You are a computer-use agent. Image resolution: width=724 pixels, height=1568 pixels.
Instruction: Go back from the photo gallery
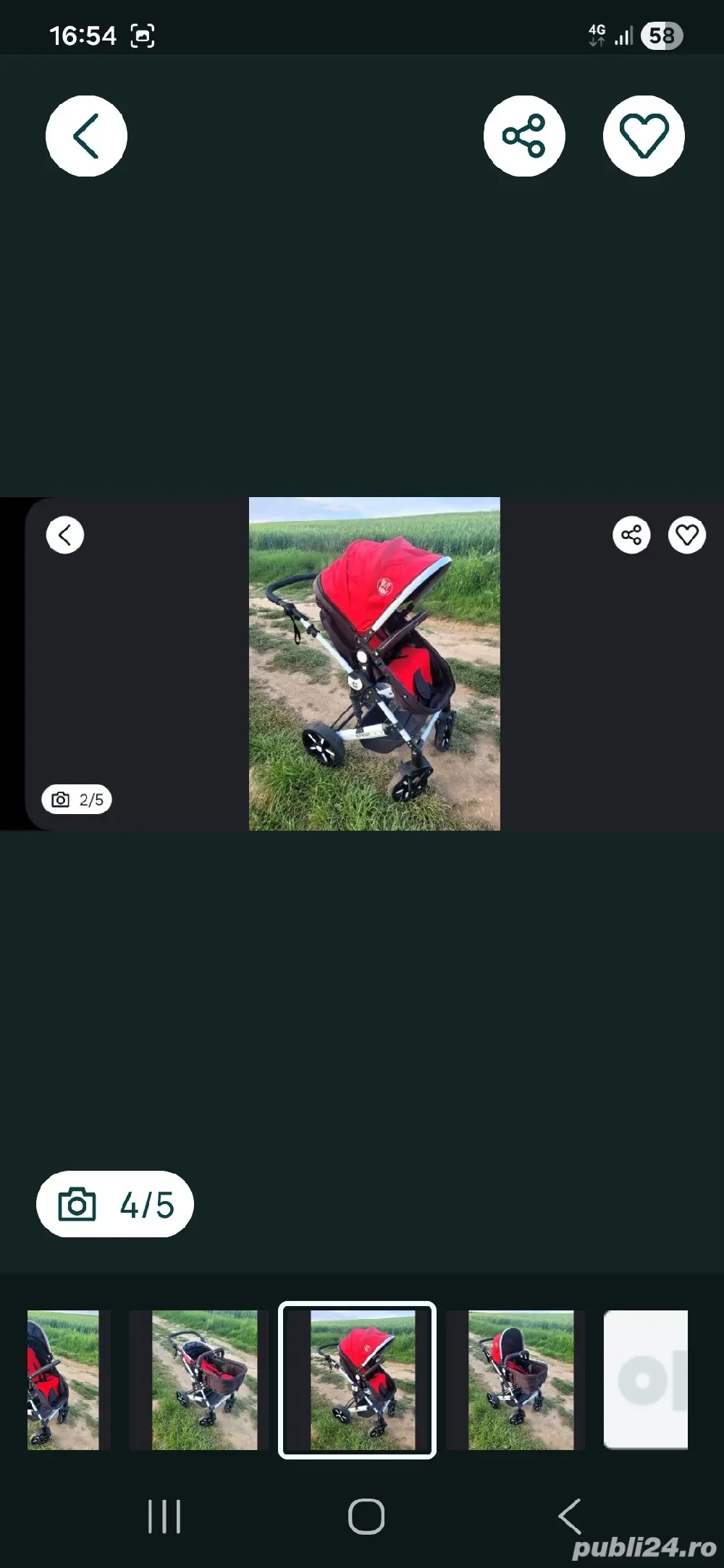click(x=86, y=136)
